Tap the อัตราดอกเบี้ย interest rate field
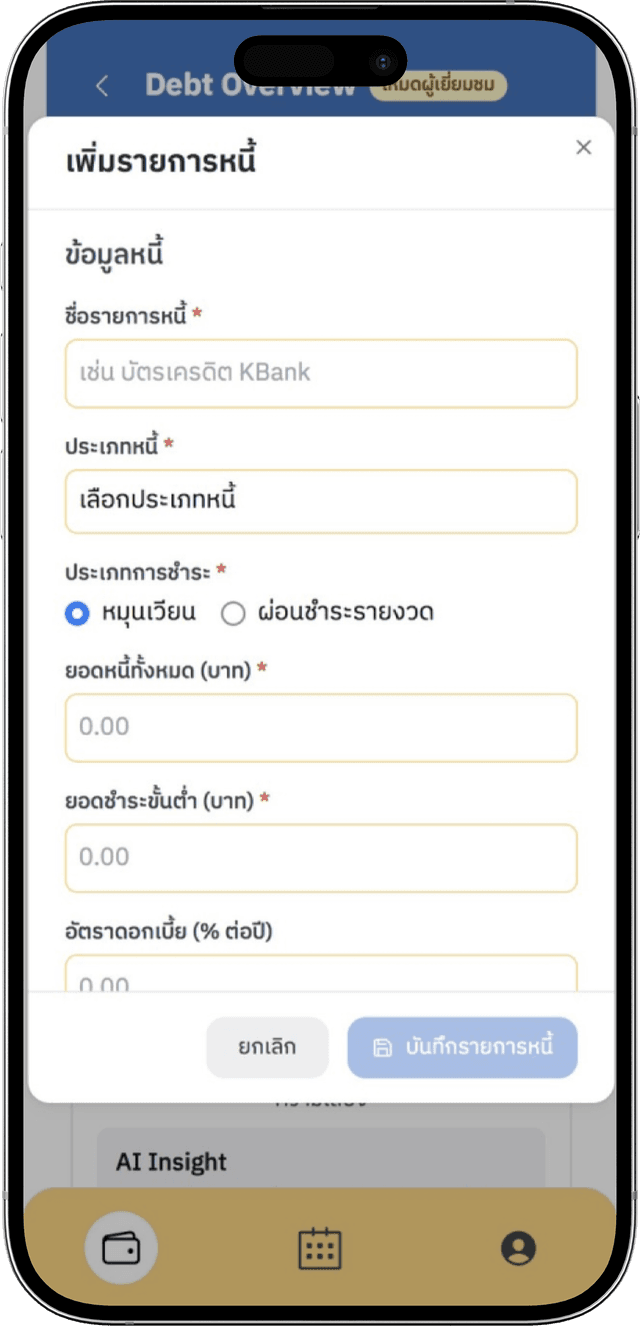The image size is (640, 1326). point(321,975)
